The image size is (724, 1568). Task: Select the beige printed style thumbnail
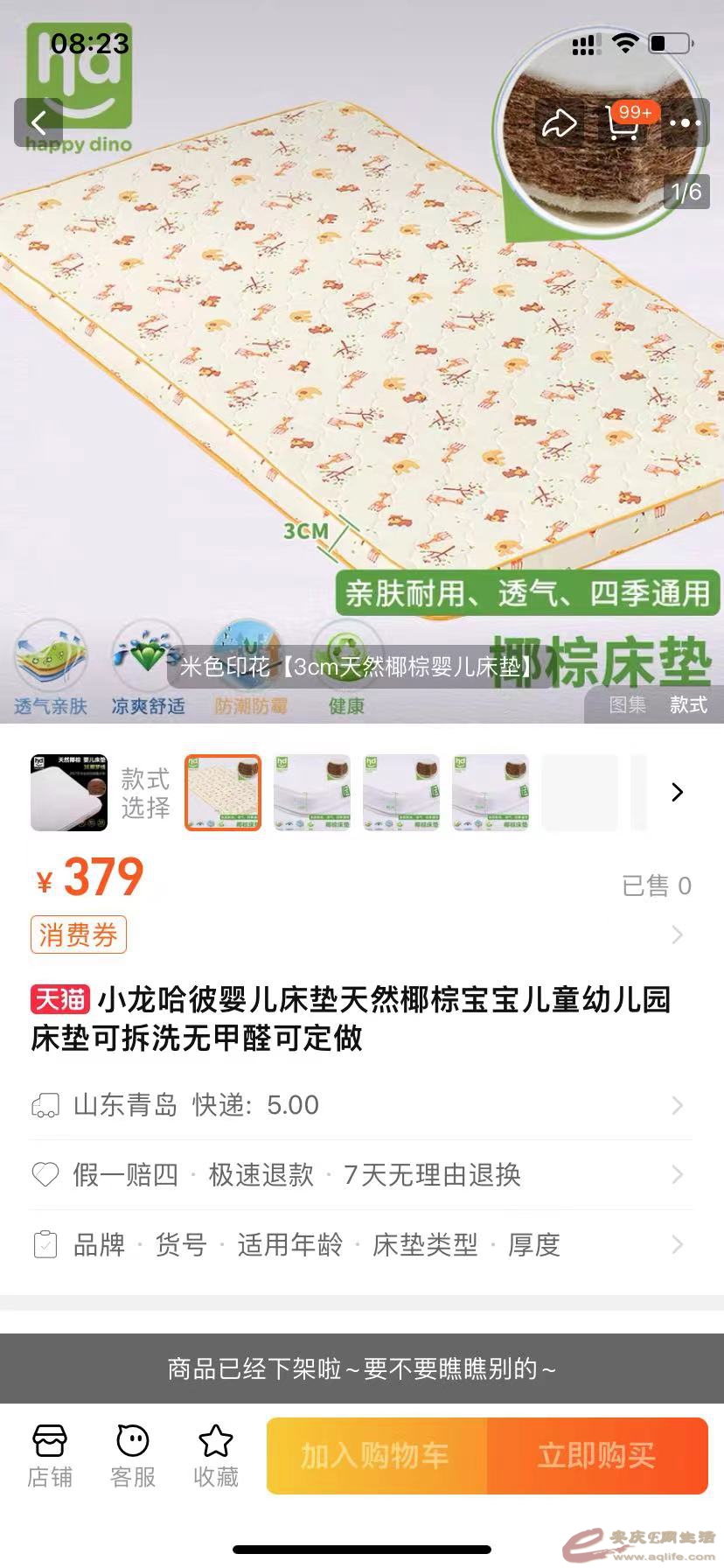pyautogui.click(x=223, y=792)
